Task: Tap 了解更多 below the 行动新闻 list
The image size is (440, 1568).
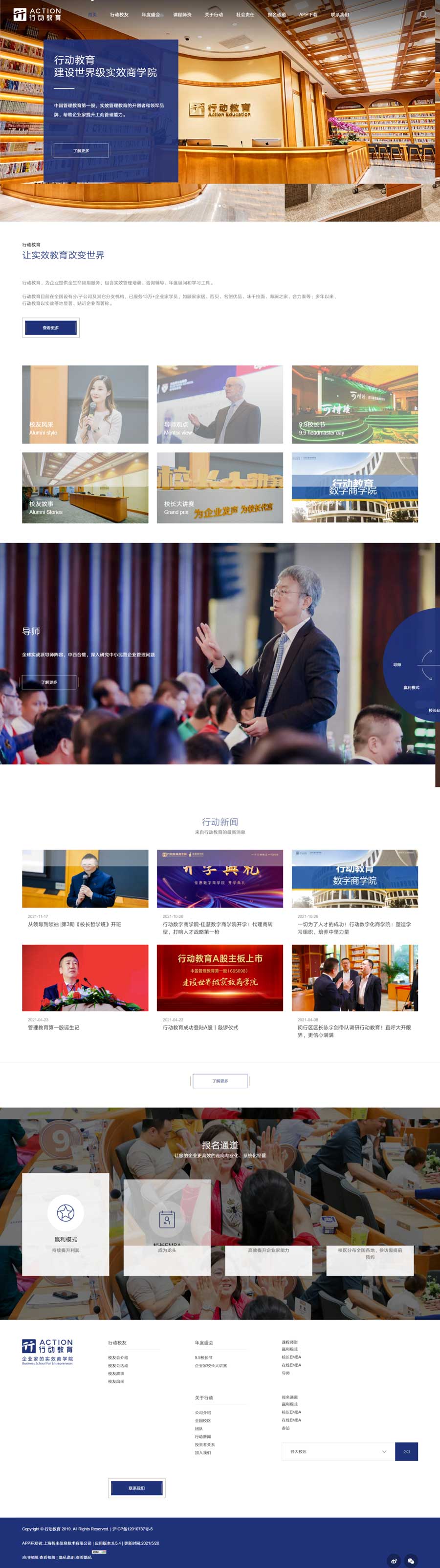Action: [220, 1081]
